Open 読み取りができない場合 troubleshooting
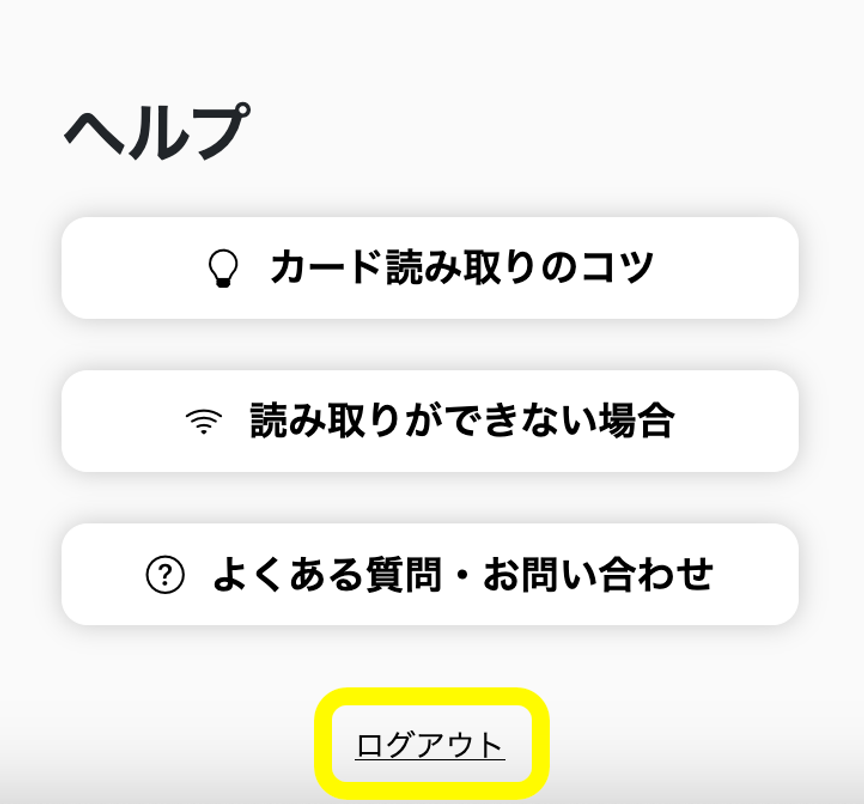 [430, 421]
